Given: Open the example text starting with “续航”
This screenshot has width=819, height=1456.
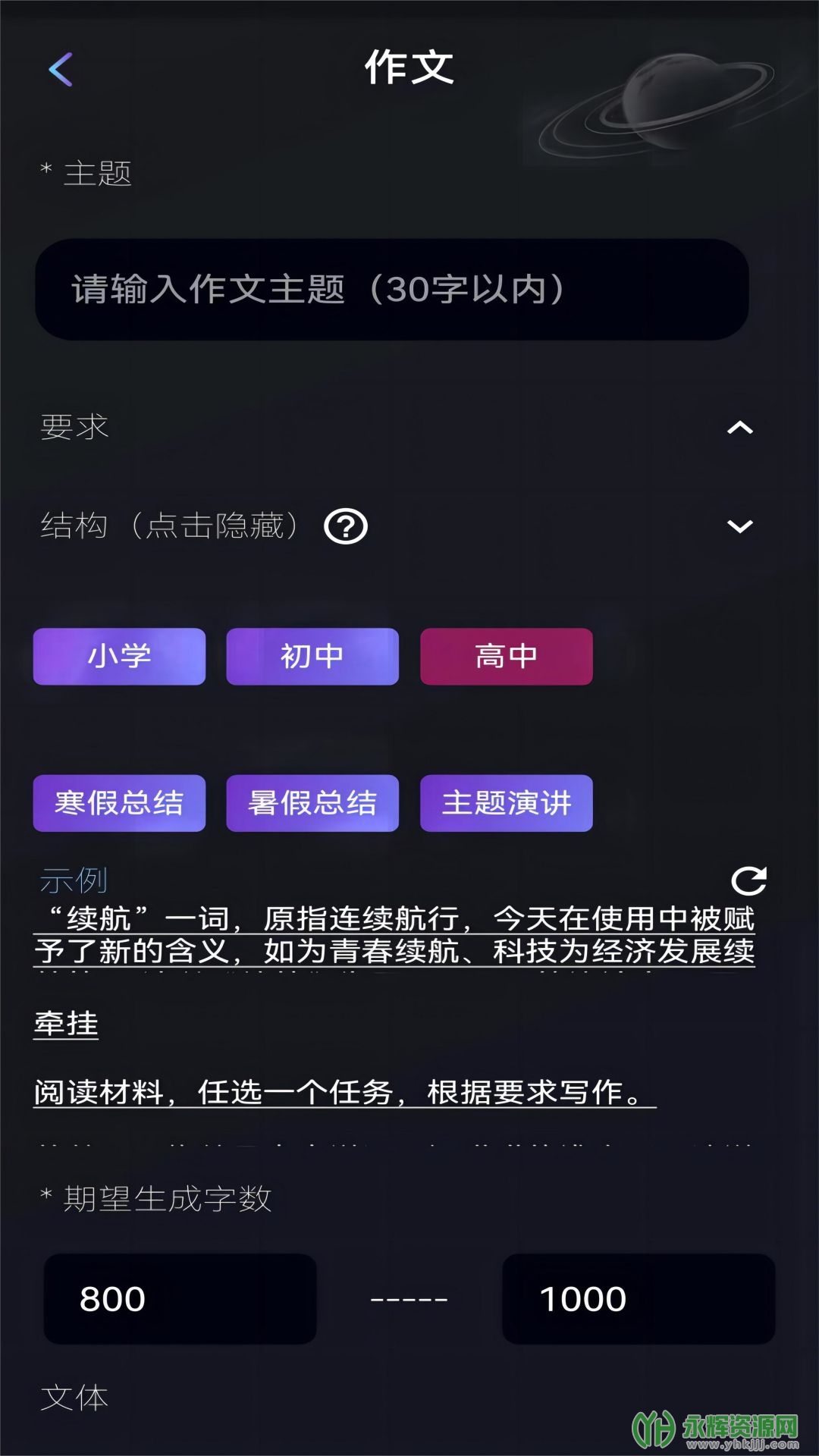Looking at the screenshot, I should click(394, 935).
